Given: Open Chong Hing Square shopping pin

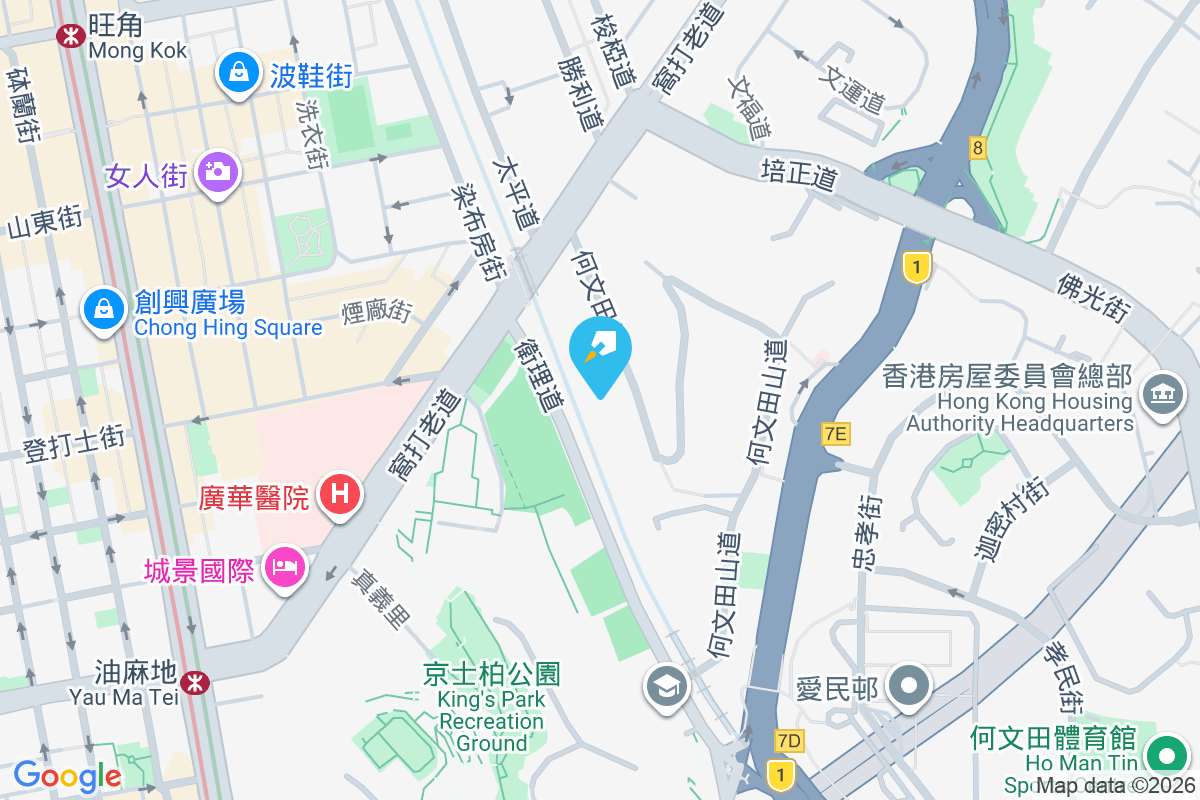Looking at the screenshot, I should coord(104,308).
